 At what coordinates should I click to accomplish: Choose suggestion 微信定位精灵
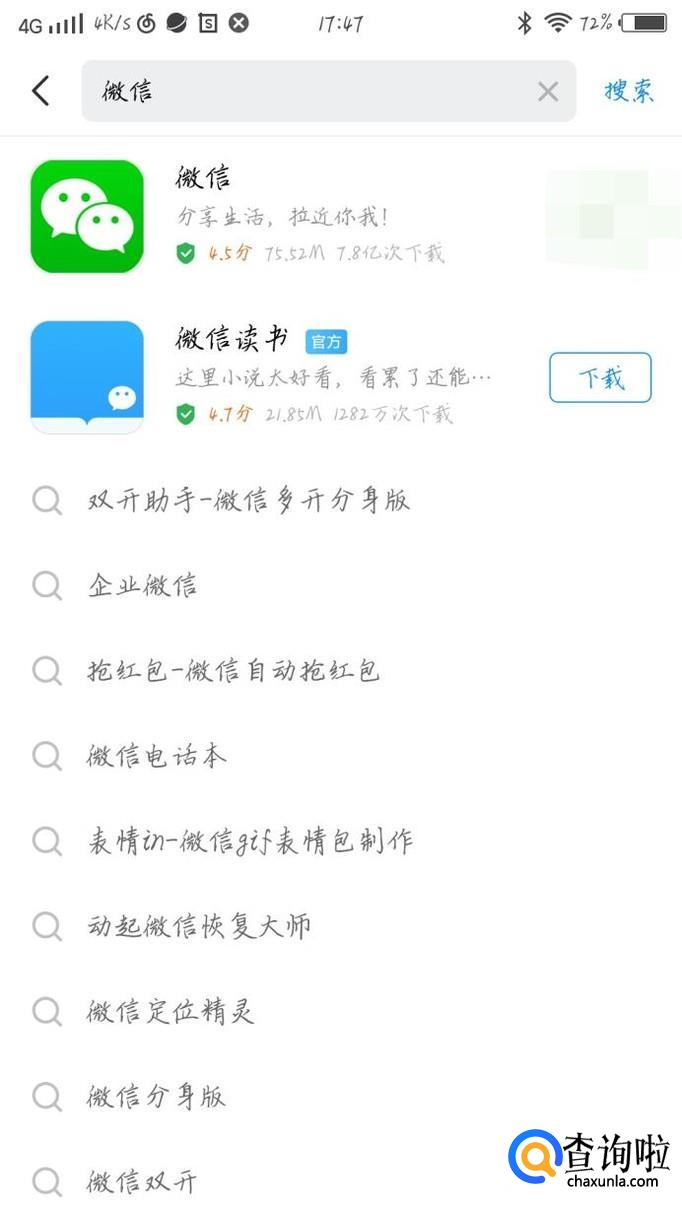tap(171, 1011)
